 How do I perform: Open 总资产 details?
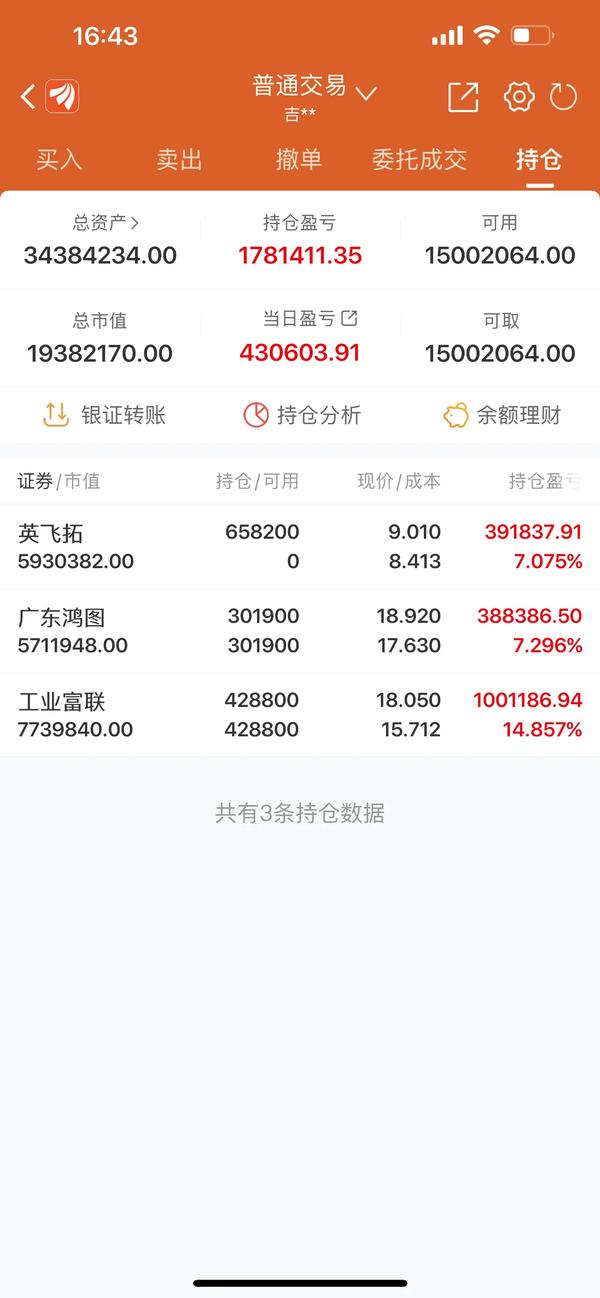(105, 223)
